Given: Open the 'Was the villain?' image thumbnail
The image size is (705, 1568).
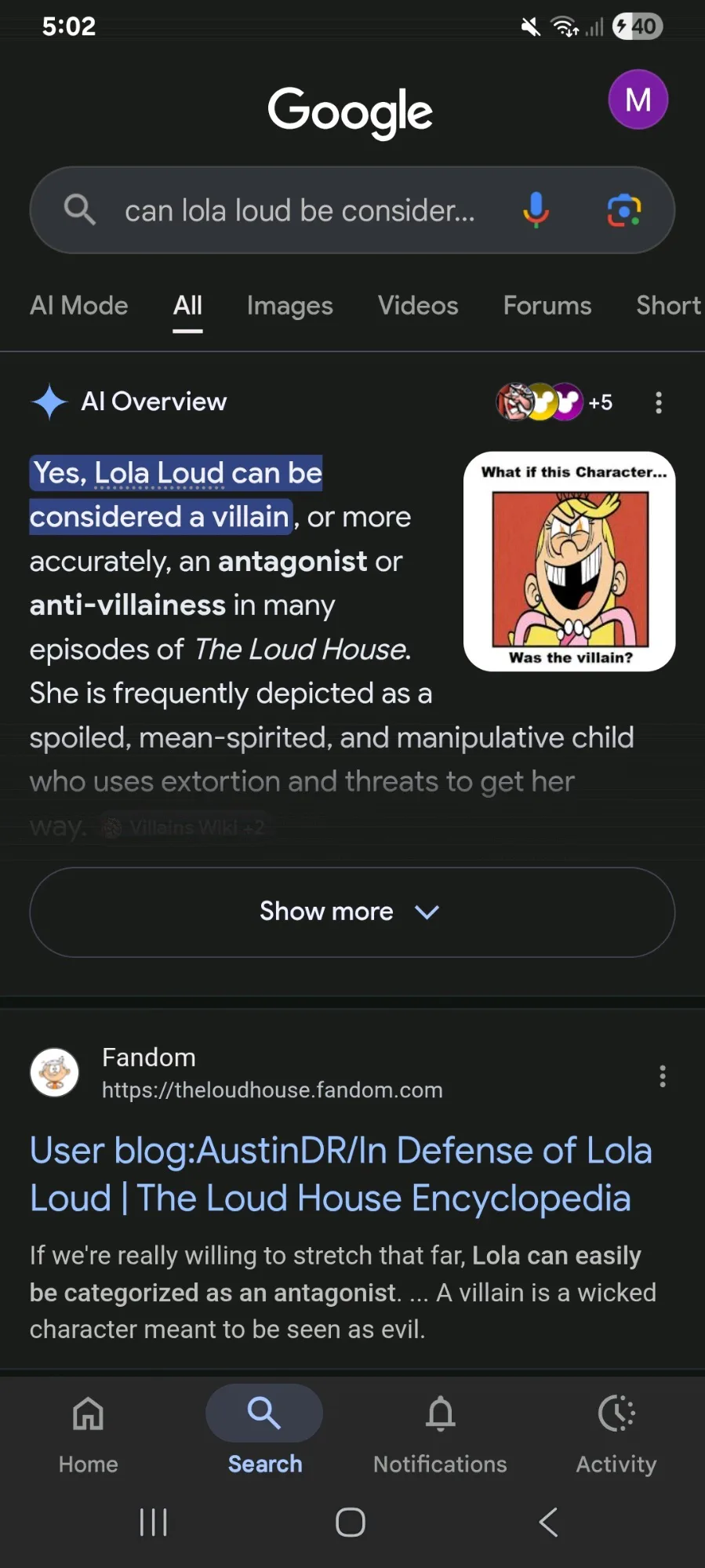Looking at the screenshot, I should 569,562.
